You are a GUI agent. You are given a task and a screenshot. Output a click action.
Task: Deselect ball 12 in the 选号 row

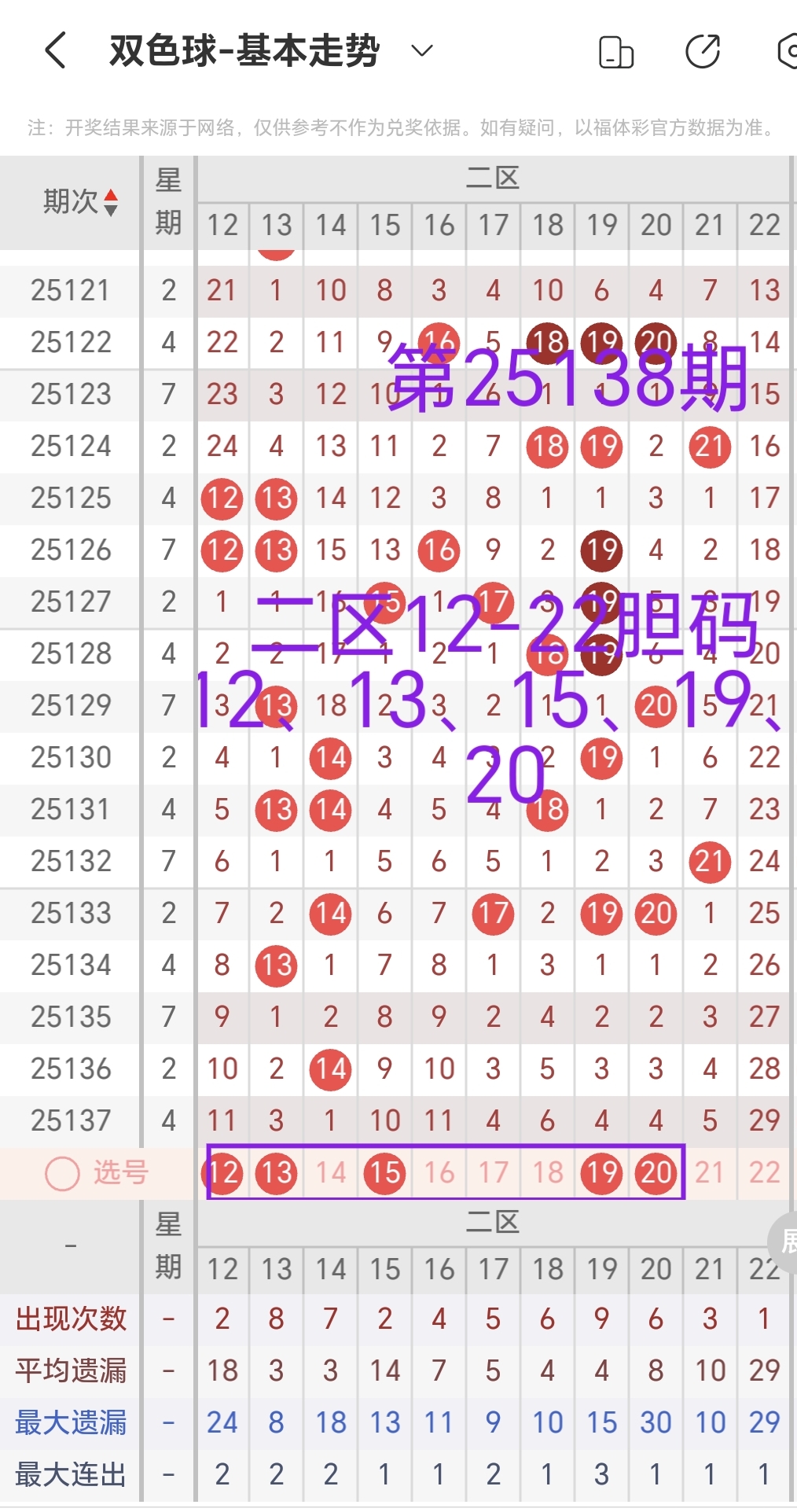[x=222, y=1172]
